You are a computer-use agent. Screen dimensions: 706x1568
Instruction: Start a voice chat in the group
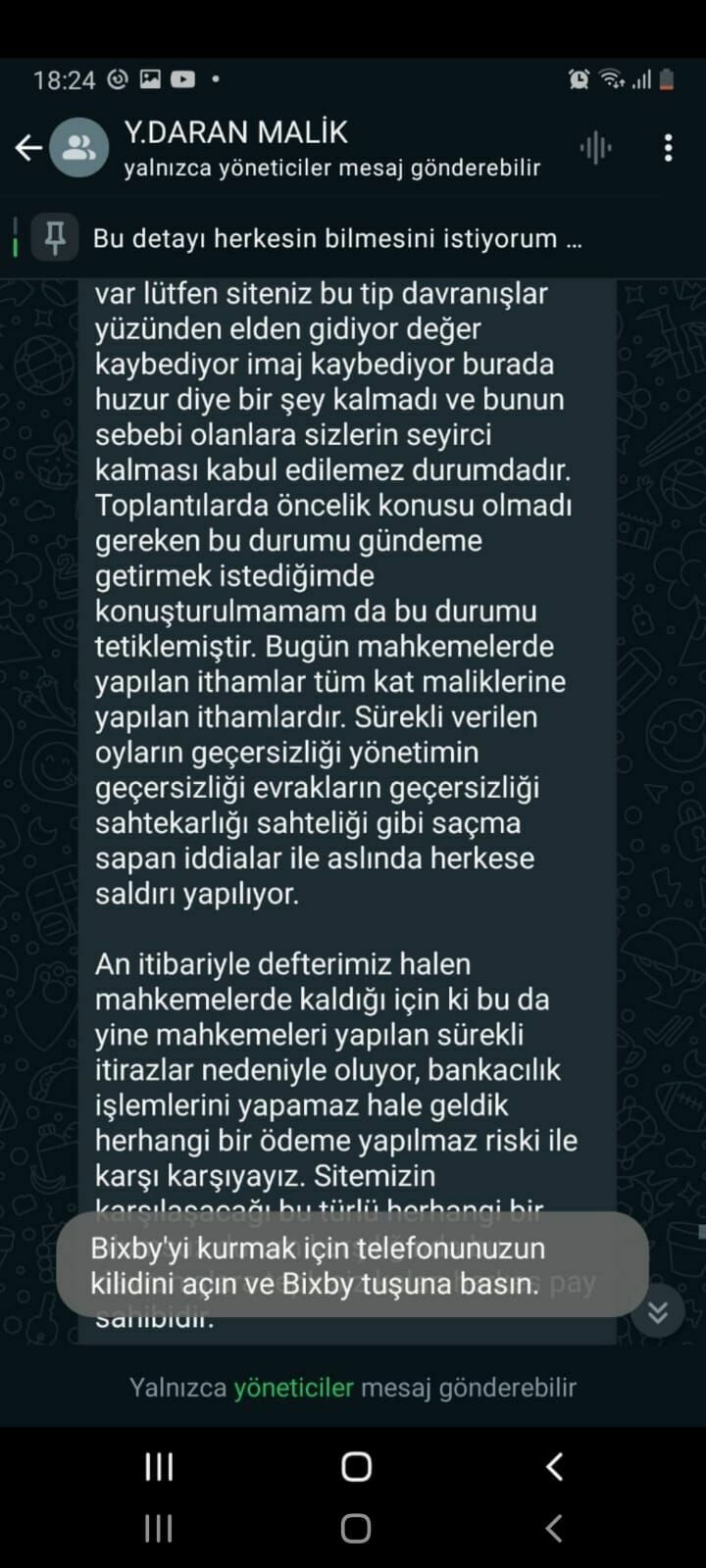click(x=595, y=148)
